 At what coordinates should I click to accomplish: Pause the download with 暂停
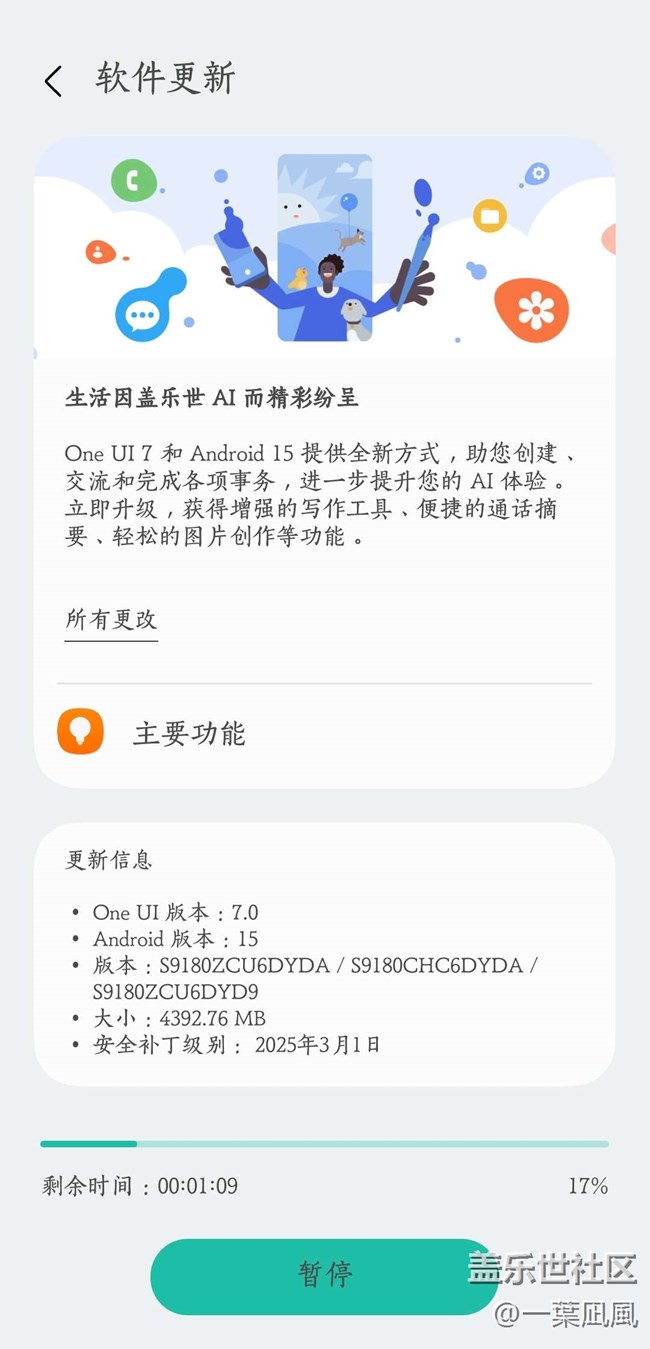pyautogui.click(x=324, y=1275)
